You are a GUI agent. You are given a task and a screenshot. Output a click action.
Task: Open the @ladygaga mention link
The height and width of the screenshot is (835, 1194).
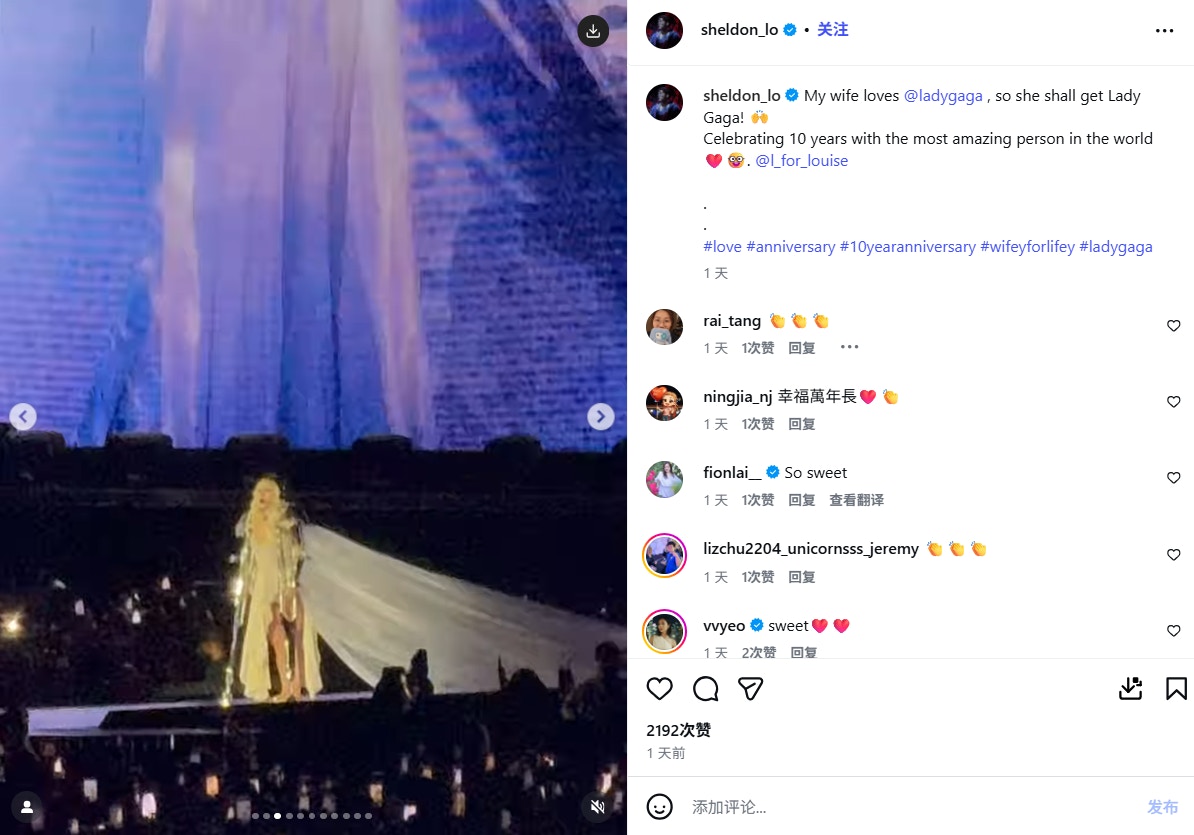[x=944, y=96]
